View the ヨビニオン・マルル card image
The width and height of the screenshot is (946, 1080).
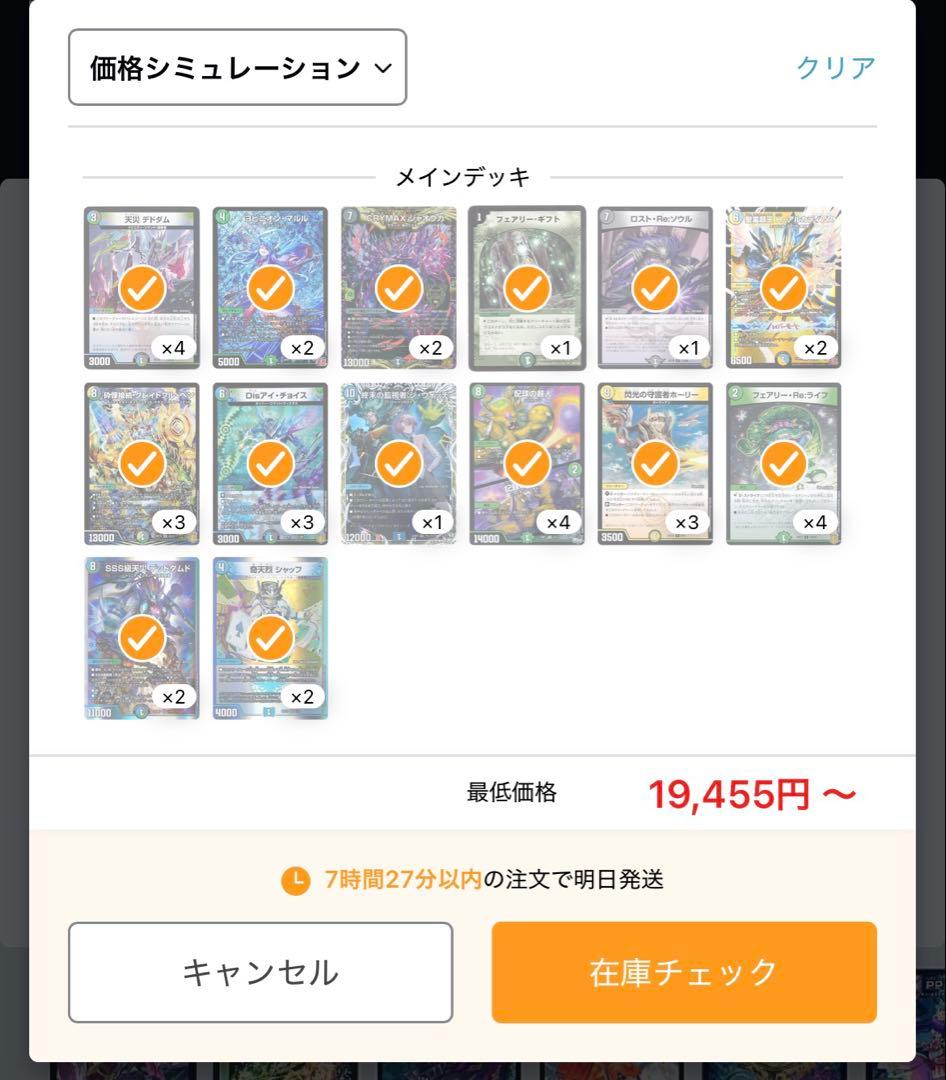269,286
